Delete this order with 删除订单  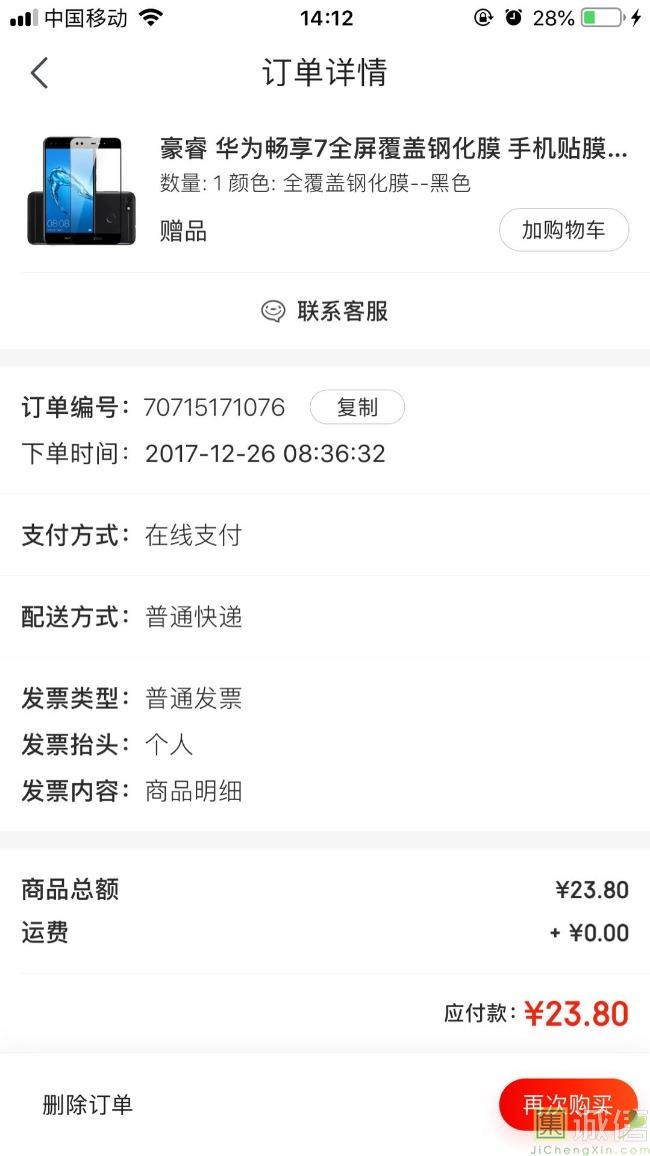tap(87, 1105)
